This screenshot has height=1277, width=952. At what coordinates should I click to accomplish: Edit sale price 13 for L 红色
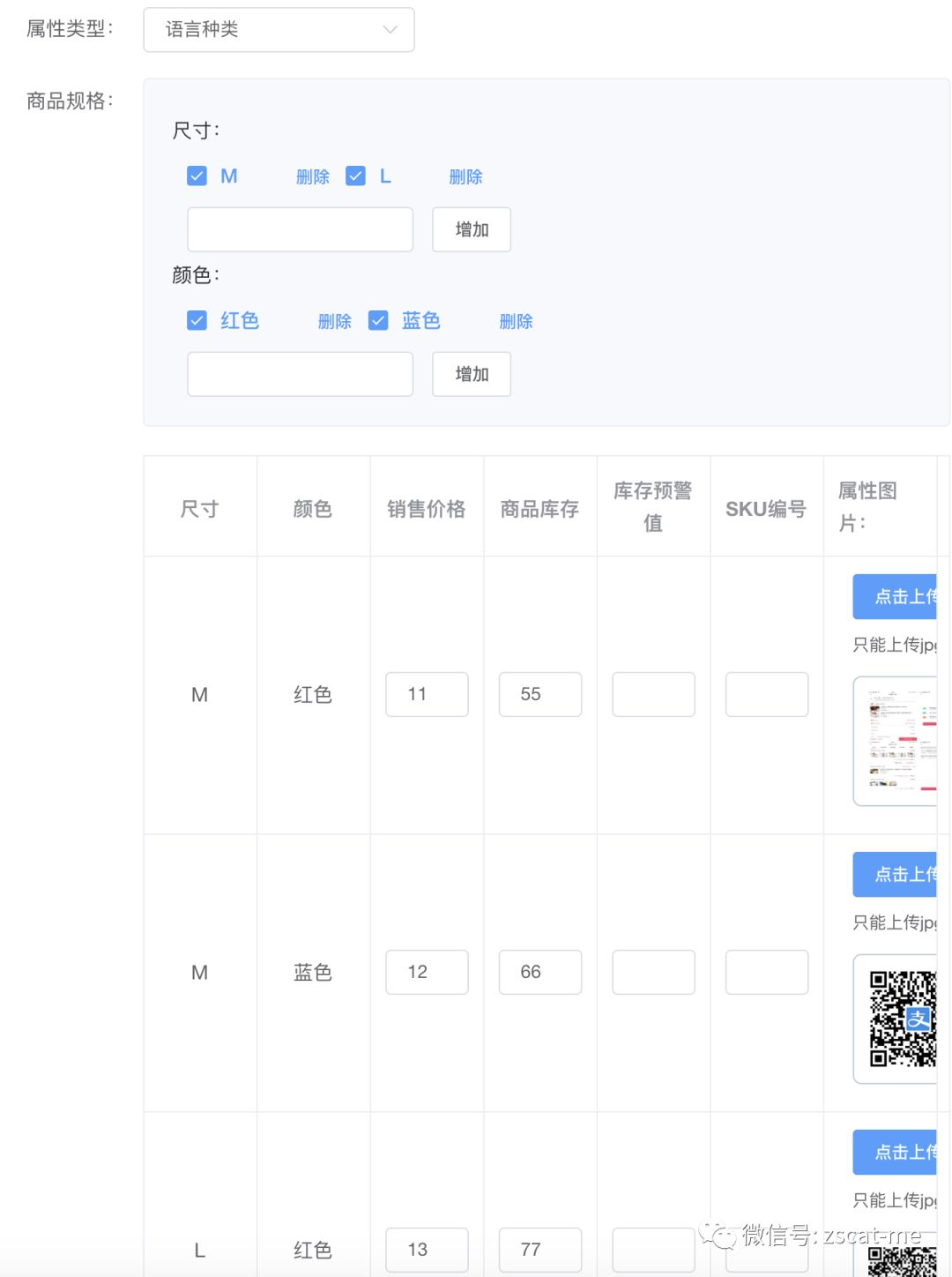[427, 1249]
